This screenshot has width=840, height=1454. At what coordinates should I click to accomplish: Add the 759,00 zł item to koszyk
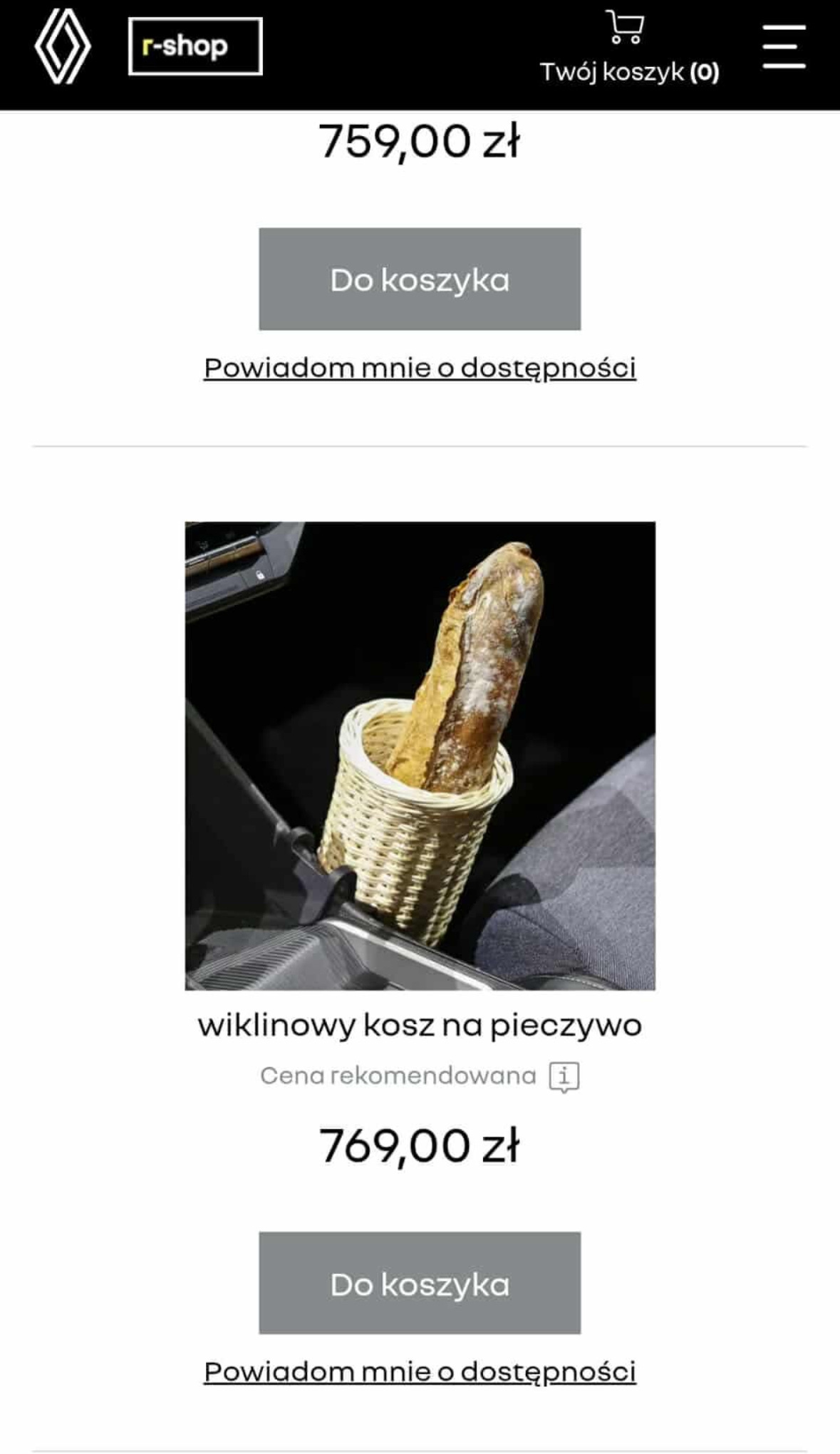[420, 279]
